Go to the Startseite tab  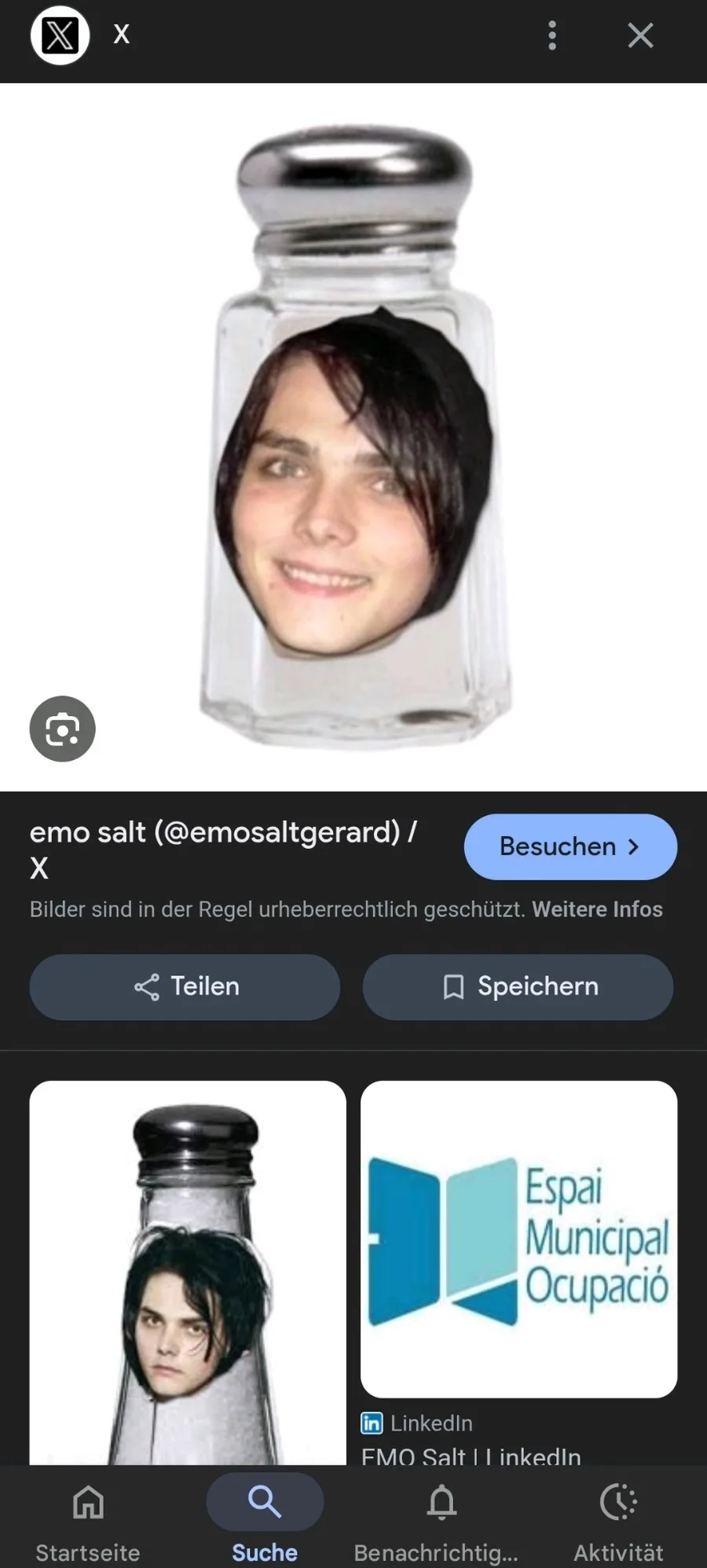[x=88, y=1517]
